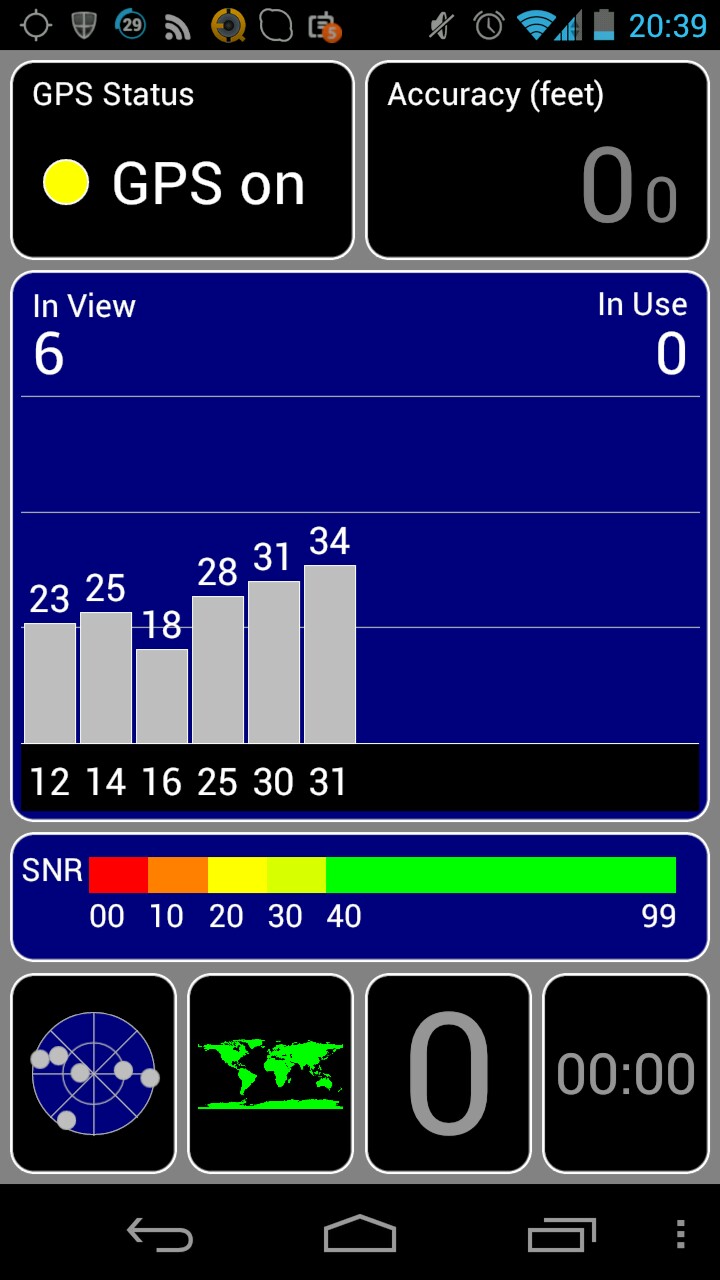720x1280 pixels.
Task: Open the green world map tile
Action: [271, 1073]
